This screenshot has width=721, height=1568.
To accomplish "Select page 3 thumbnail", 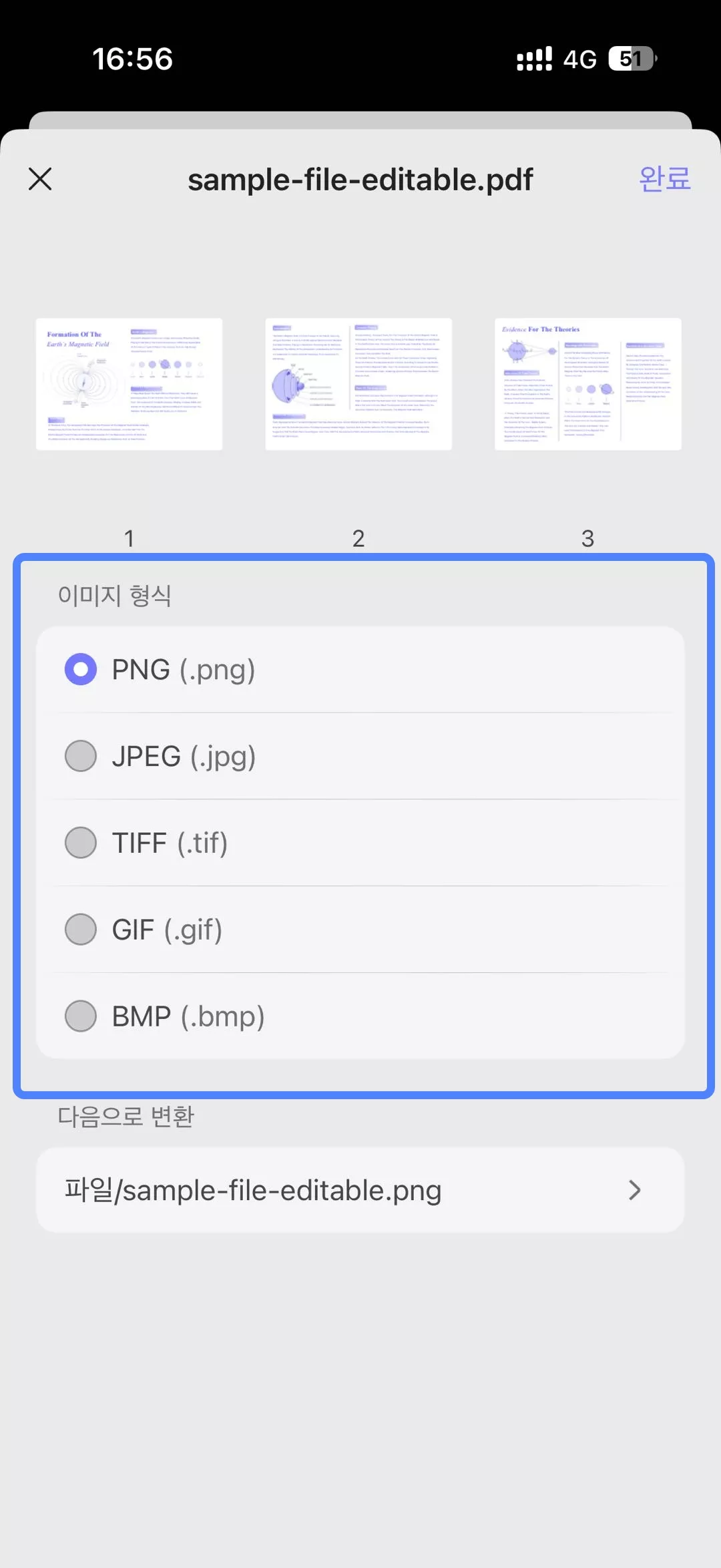I will point(587,384).
